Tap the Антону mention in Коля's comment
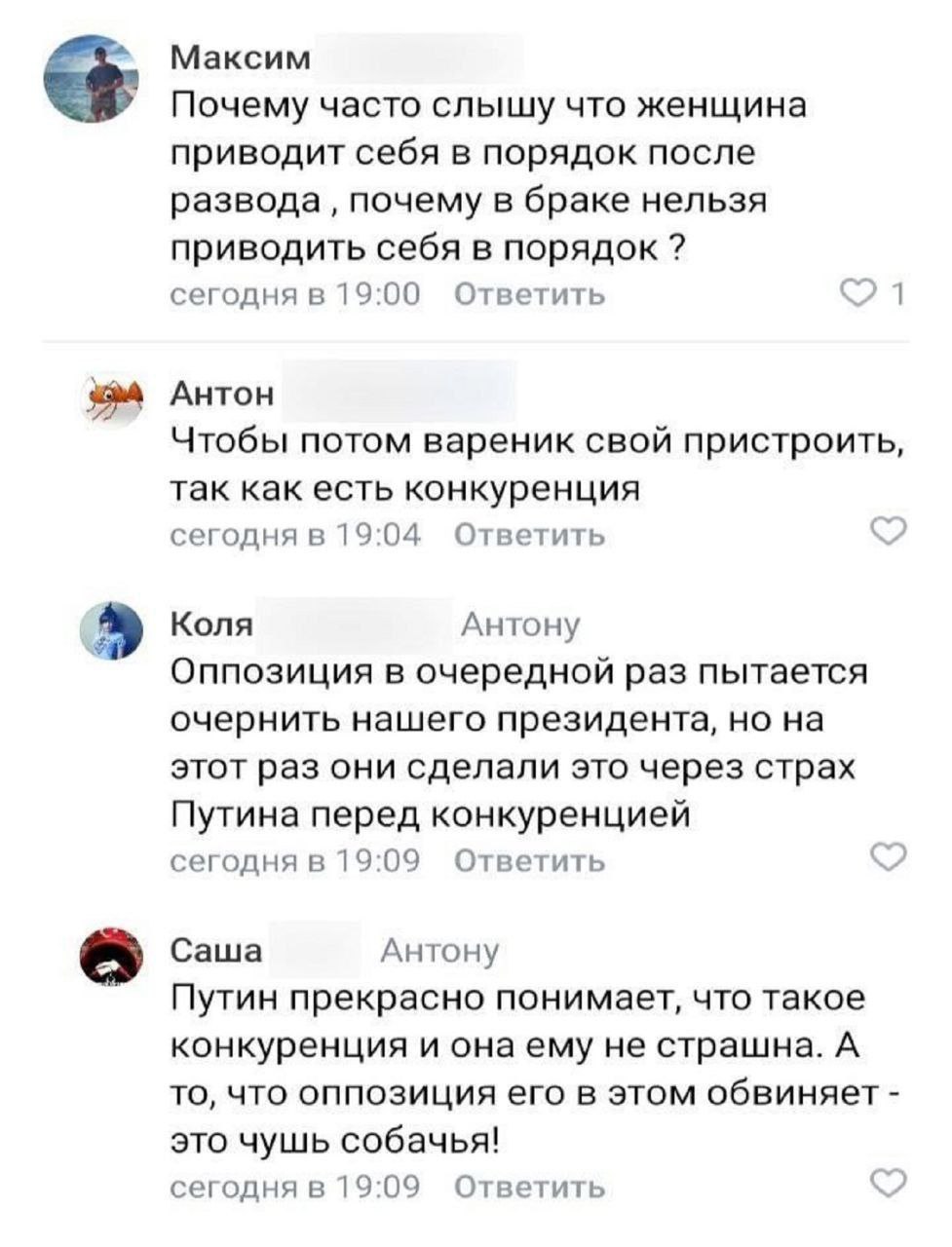 pyautogui.click(x=519, y=624)
